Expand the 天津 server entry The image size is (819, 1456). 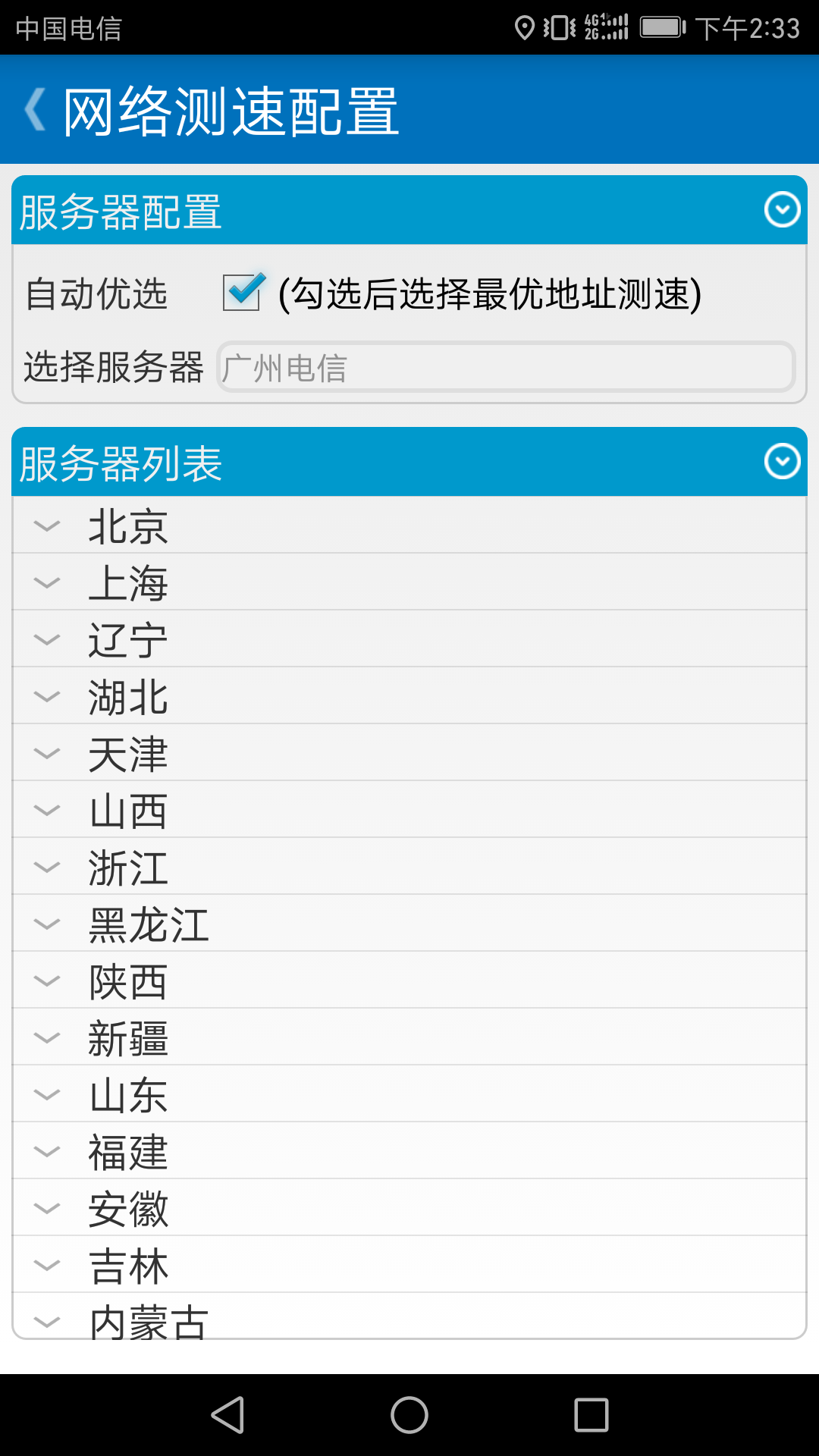pos(47,752)
